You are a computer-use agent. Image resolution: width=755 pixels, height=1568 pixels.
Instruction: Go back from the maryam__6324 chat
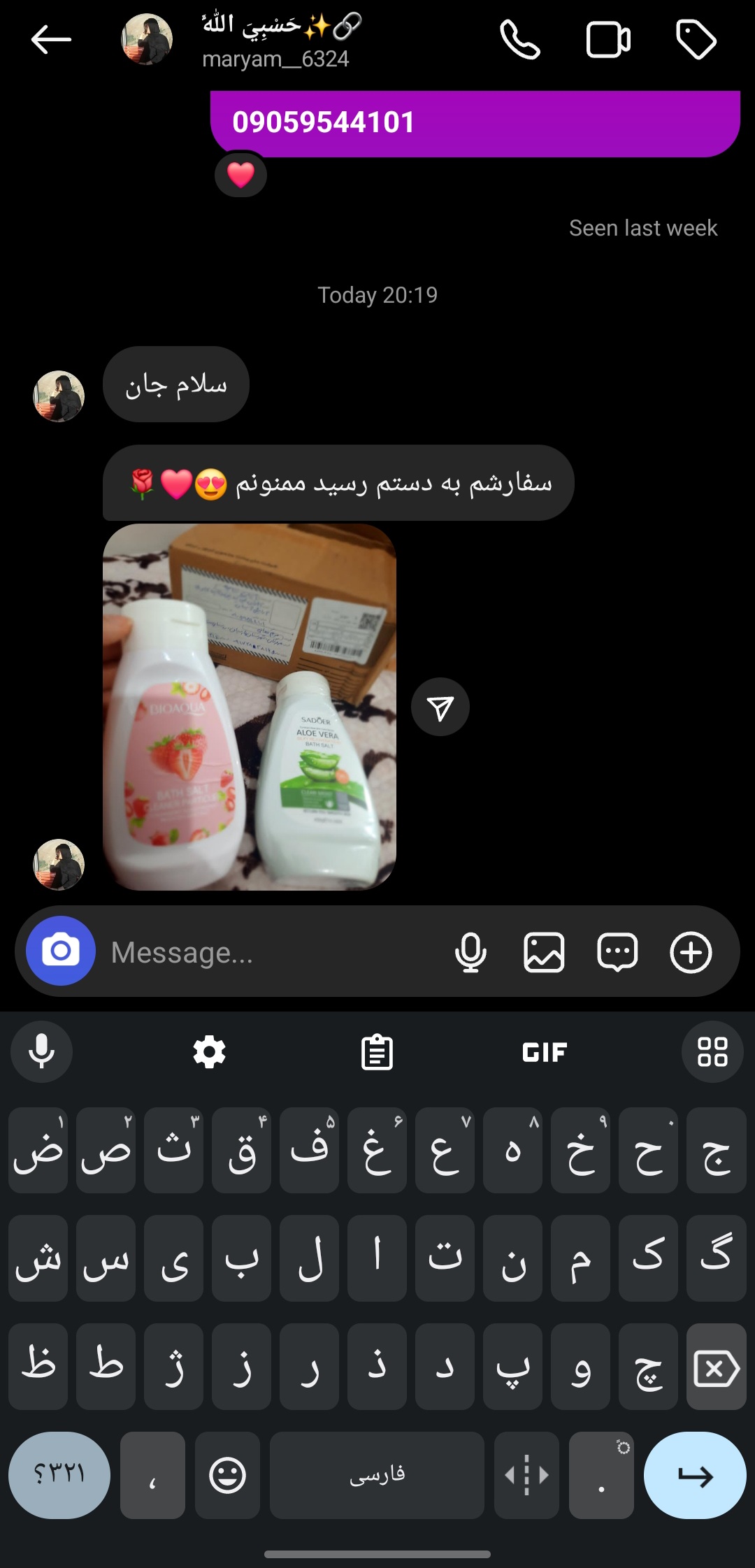coord(51,40)
